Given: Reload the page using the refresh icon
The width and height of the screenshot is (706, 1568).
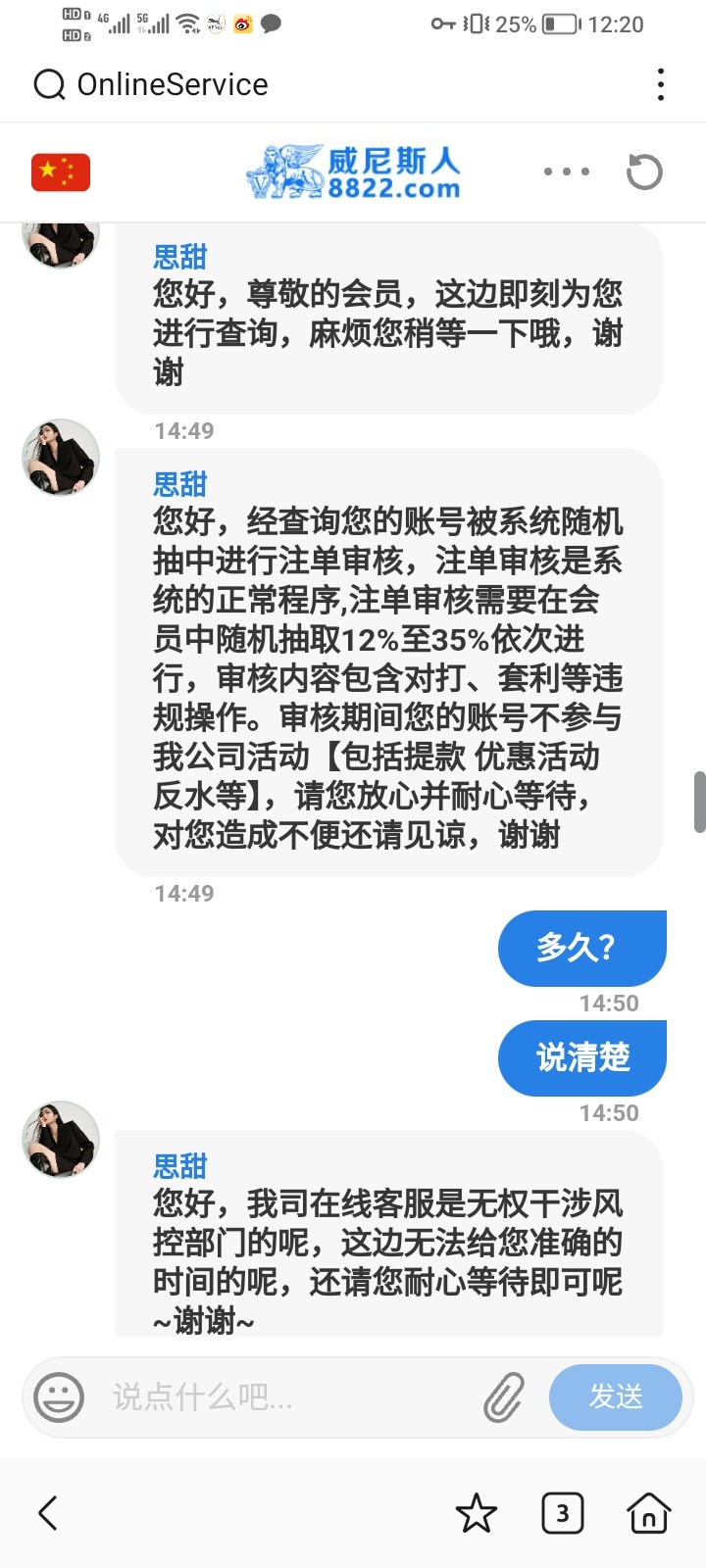Looking at the screenshot, I should [644, 171].
